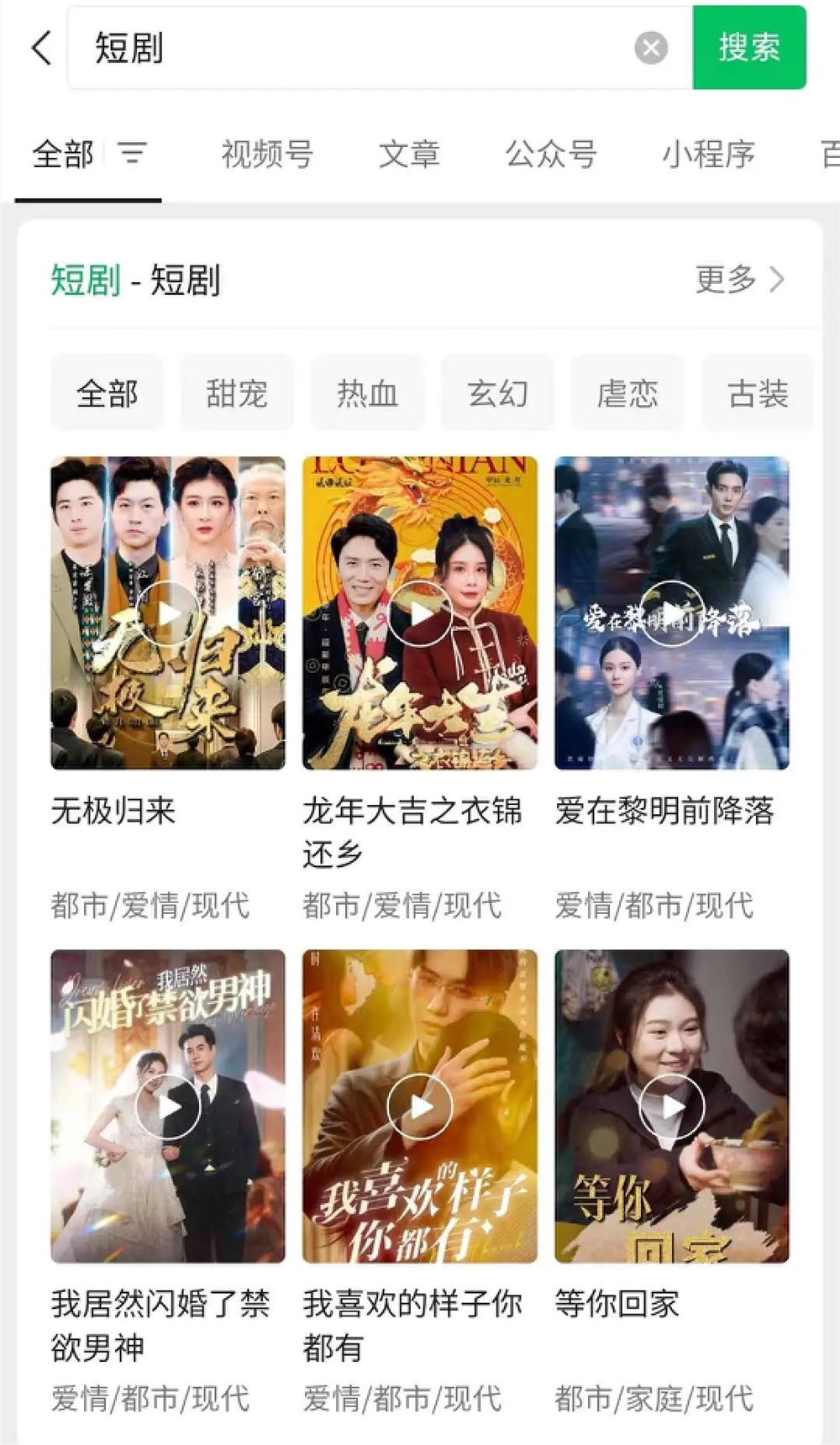Switch to the 小程序 tab
The height and width of the screenshot is (1445, 840).
(x=709, y=154)
